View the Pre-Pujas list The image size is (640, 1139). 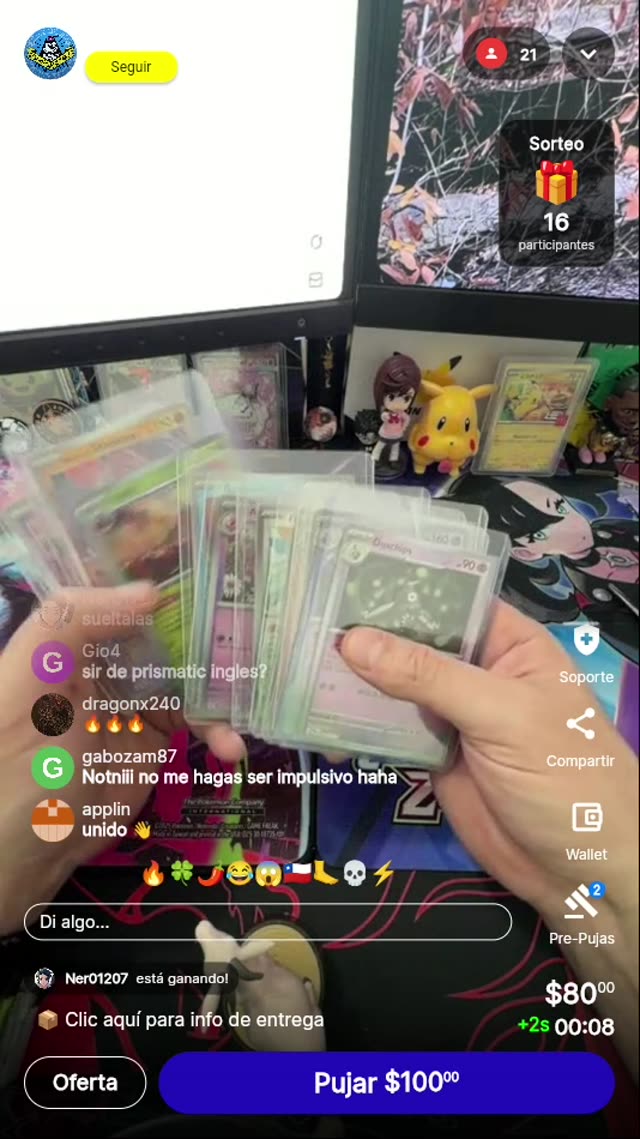point(582,915)
